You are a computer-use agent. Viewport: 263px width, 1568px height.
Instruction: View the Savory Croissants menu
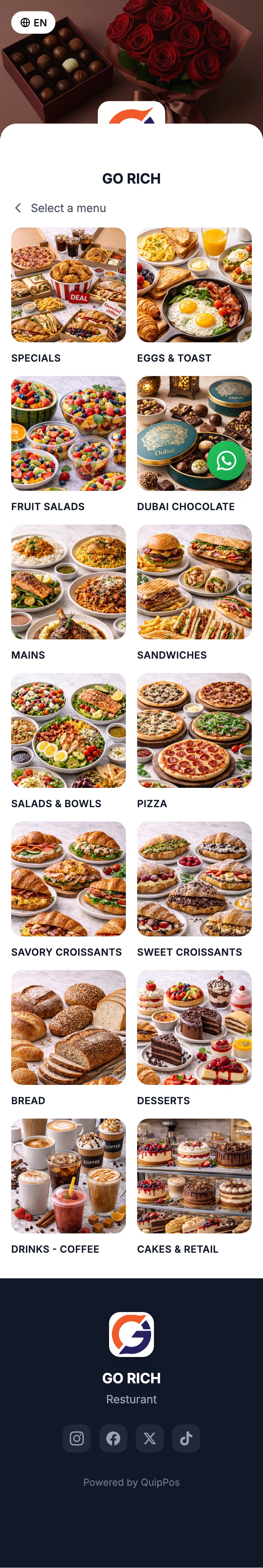[69, 879]
